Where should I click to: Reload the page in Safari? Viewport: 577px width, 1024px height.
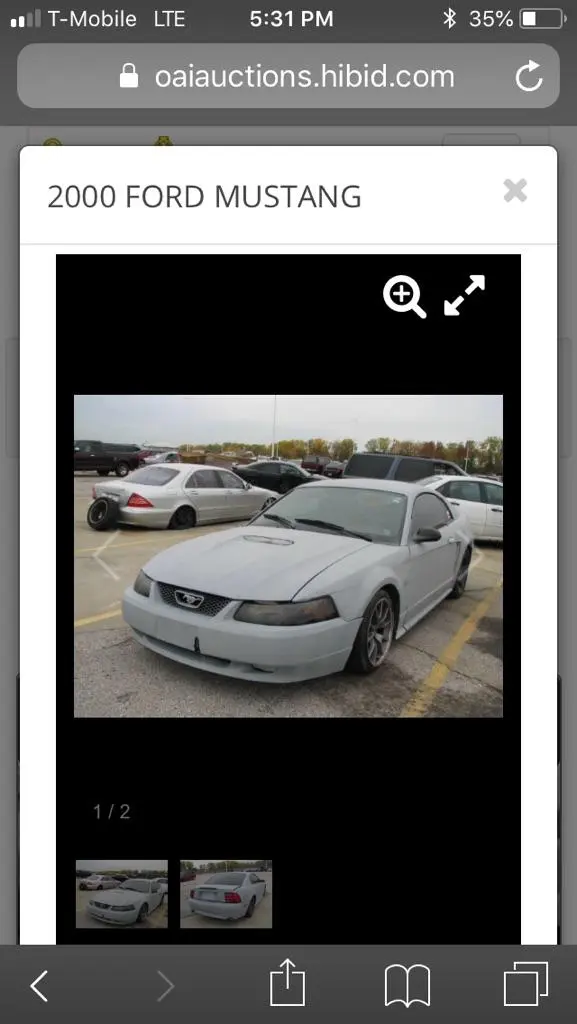pyautogui.click(x=529, y=76)
